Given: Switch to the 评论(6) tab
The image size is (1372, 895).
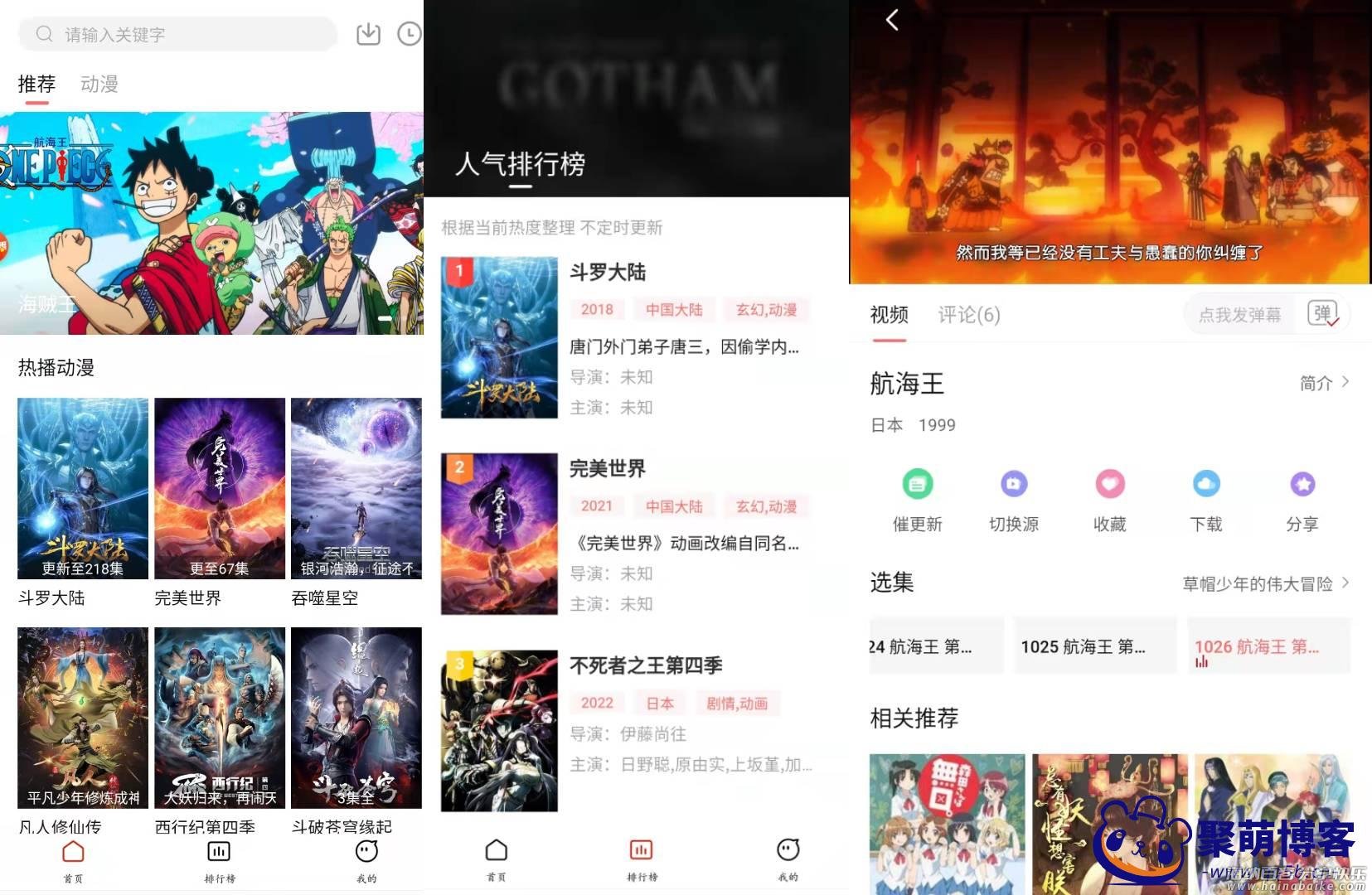Looking at the screenshot, I should 968,315.
